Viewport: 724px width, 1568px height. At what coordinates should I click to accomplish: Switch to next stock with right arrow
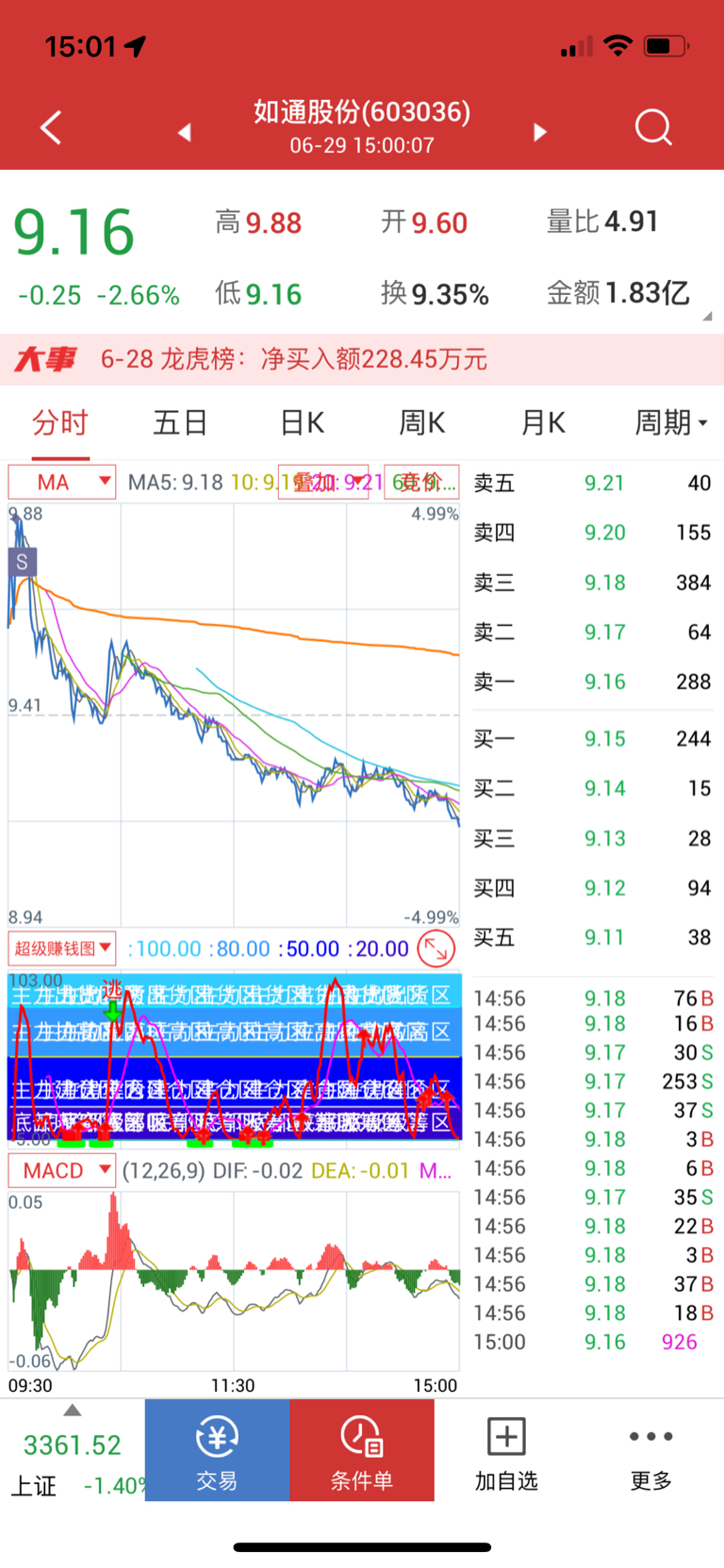pos(539,133)
